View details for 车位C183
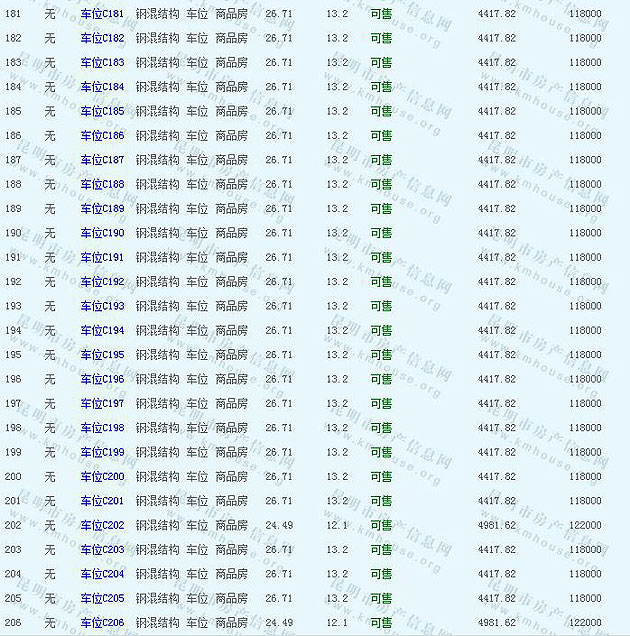 tap(103, 63)
